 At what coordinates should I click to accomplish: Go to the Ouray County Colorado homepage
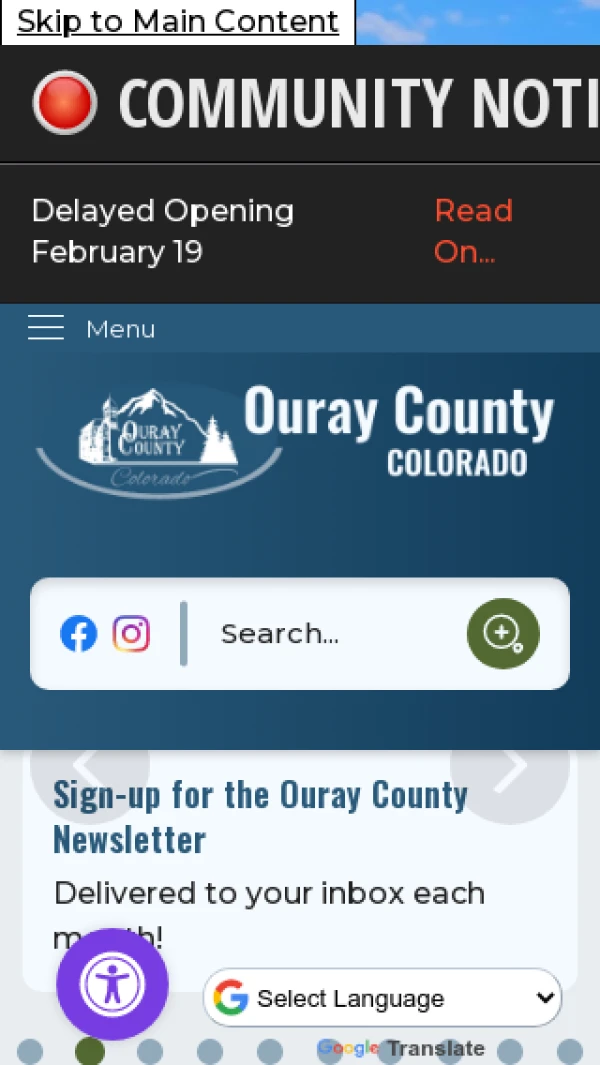pyautogui.click(x=296, y=440)
